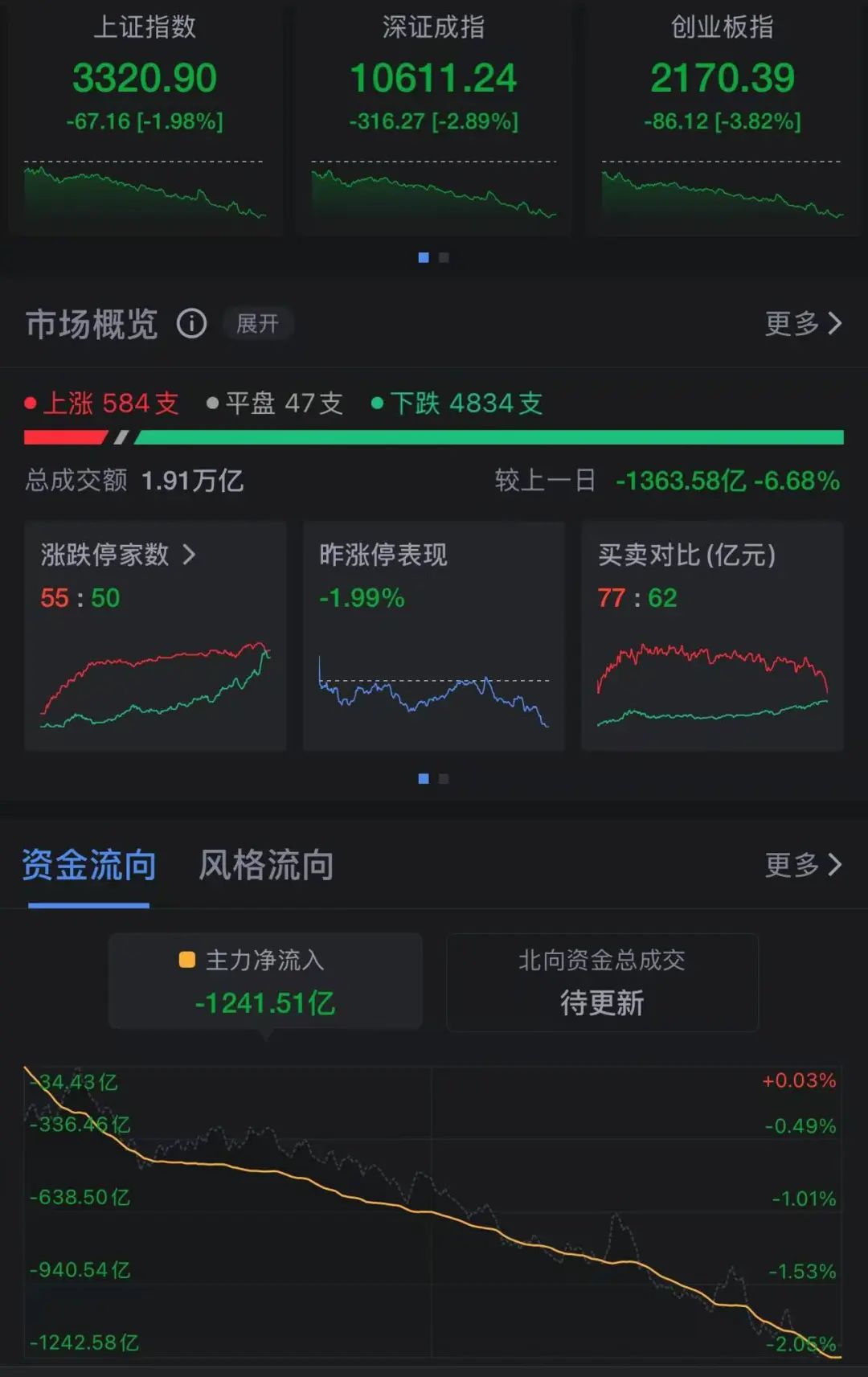
Task: Open the 市场概览 info icon
Action: point(191,324)
